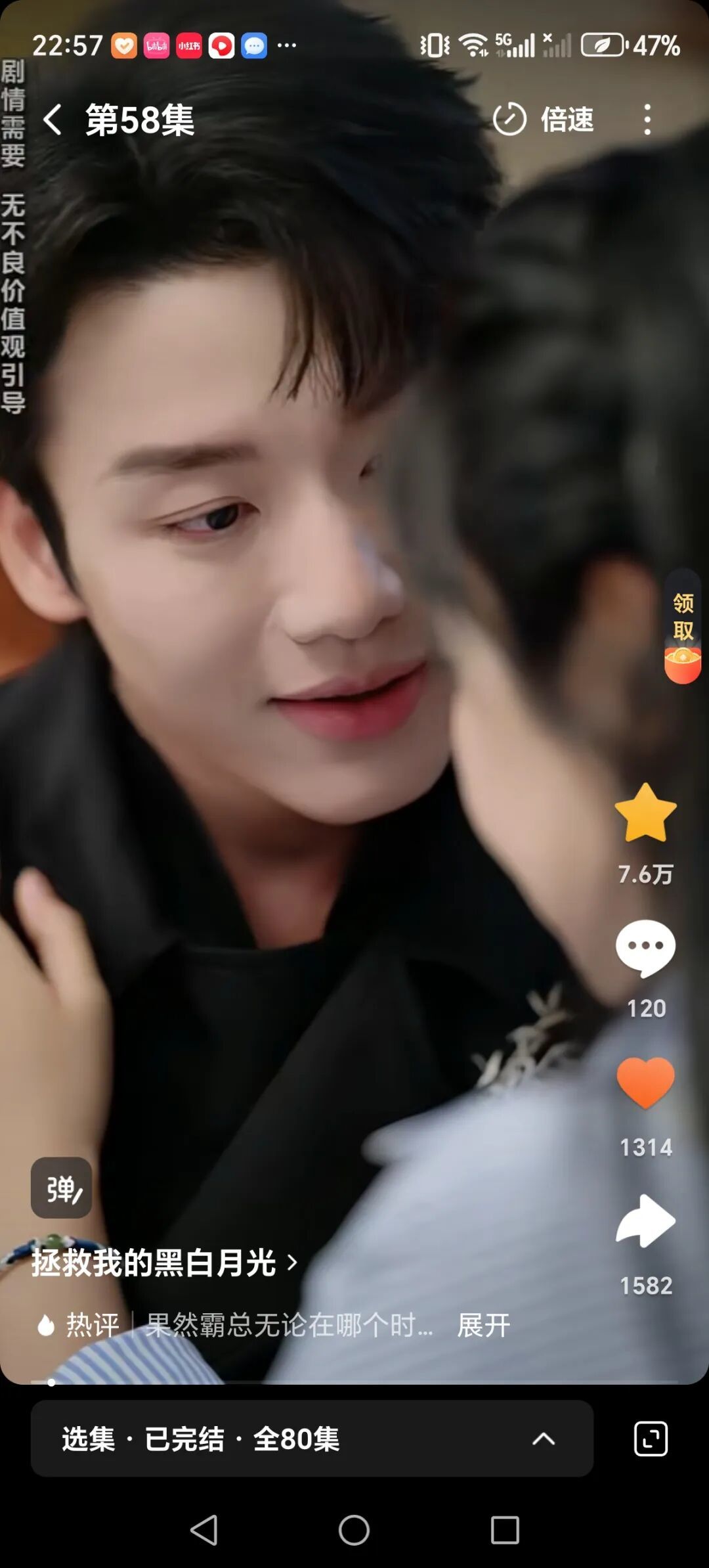This screenshot has width=709, height=1568.
Task: Open the 选集 episode list bar
Action: coord(312,1439)
